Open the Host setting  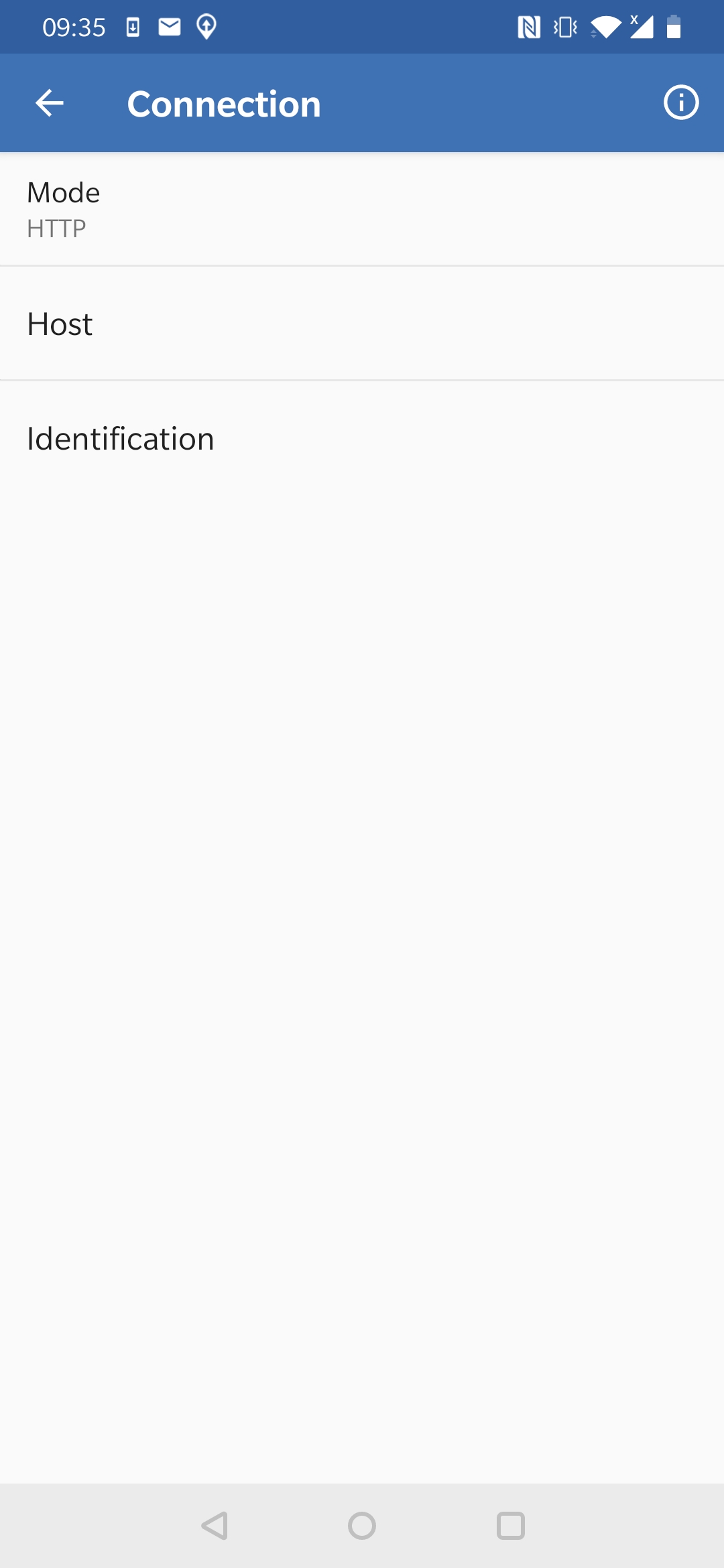[362, 324]
